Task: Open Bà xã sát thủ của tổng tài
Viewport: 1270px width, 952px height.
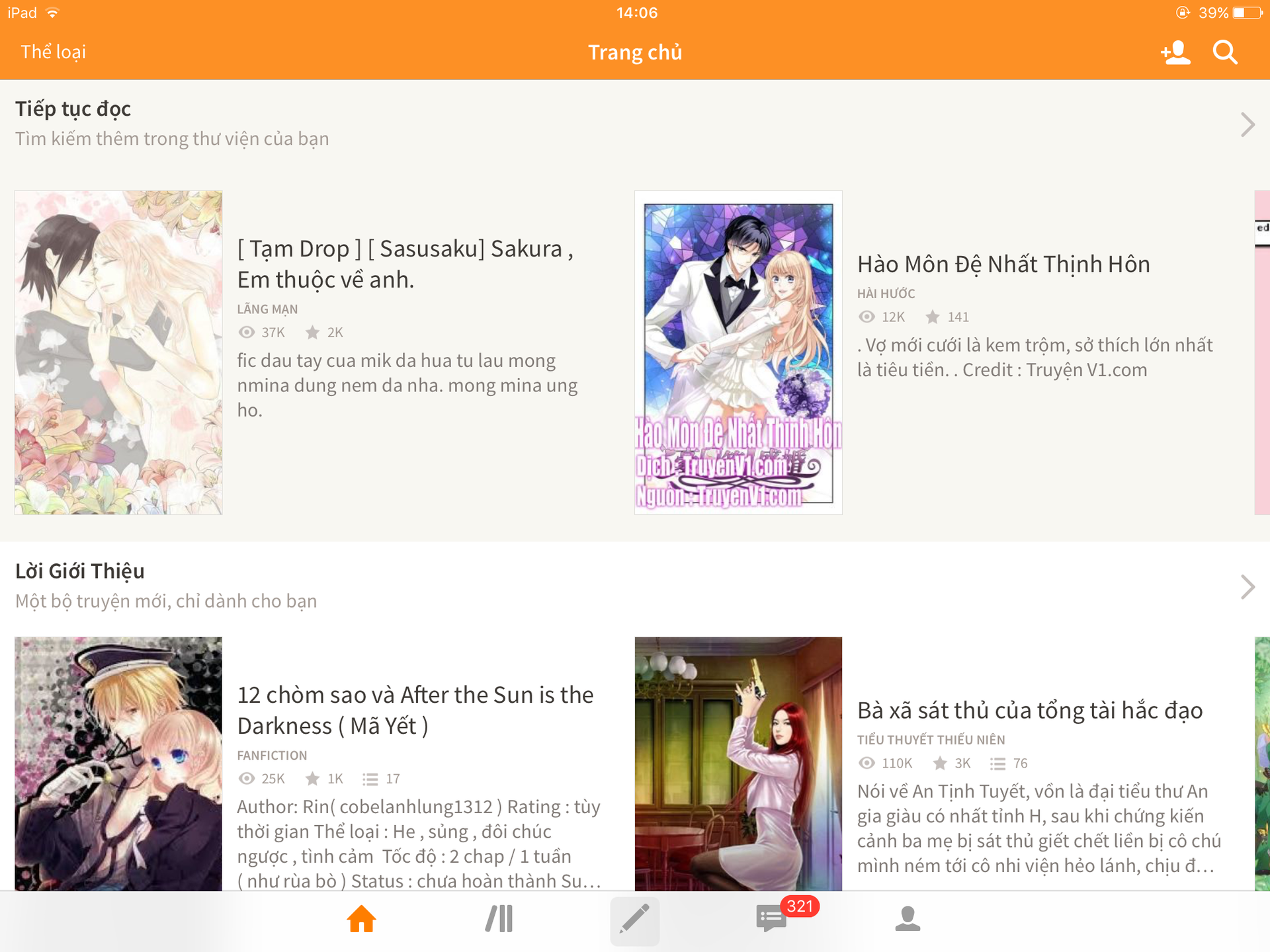Action: tap(1029, 711)
